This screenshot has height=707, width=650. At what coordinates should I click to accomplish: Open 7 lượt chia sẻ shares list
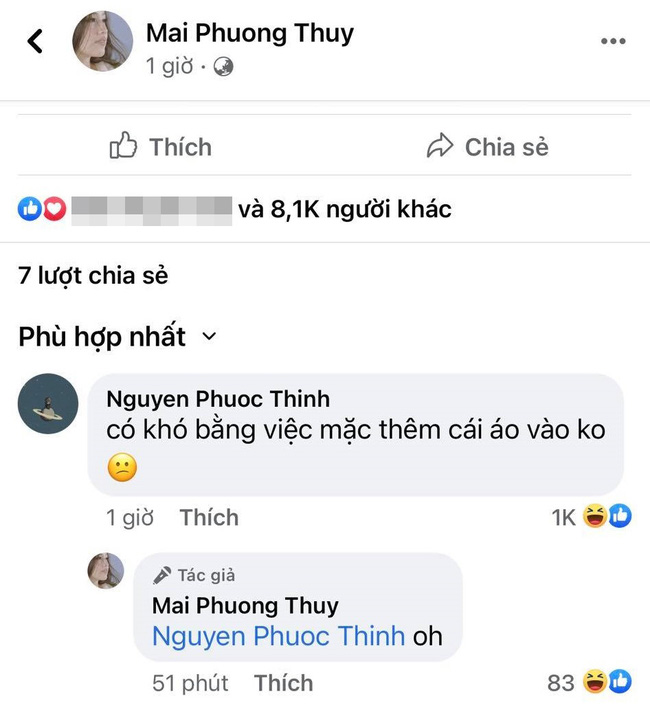click(x=93, y=276)
